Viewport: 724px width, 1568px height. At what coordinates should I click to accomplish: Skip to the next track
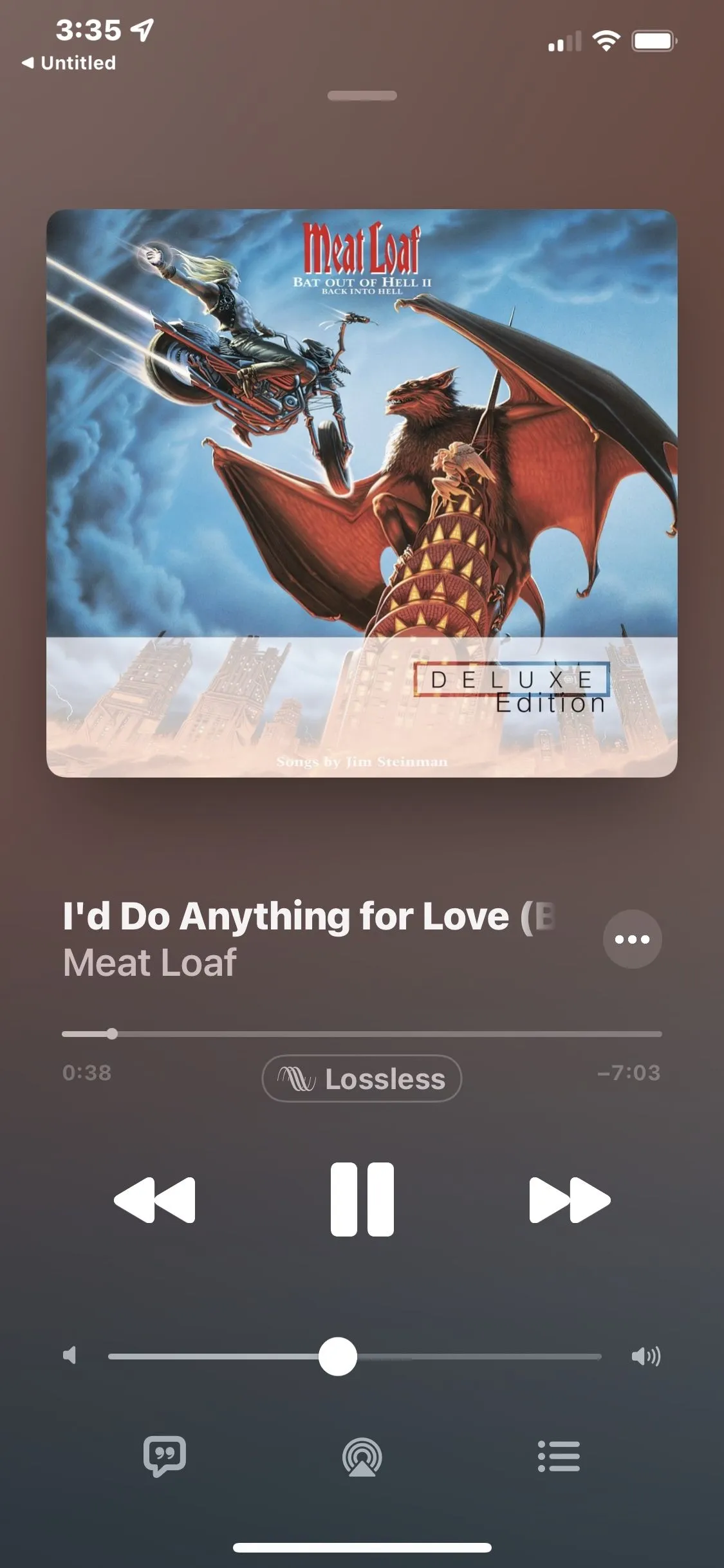pos(569,1200)
